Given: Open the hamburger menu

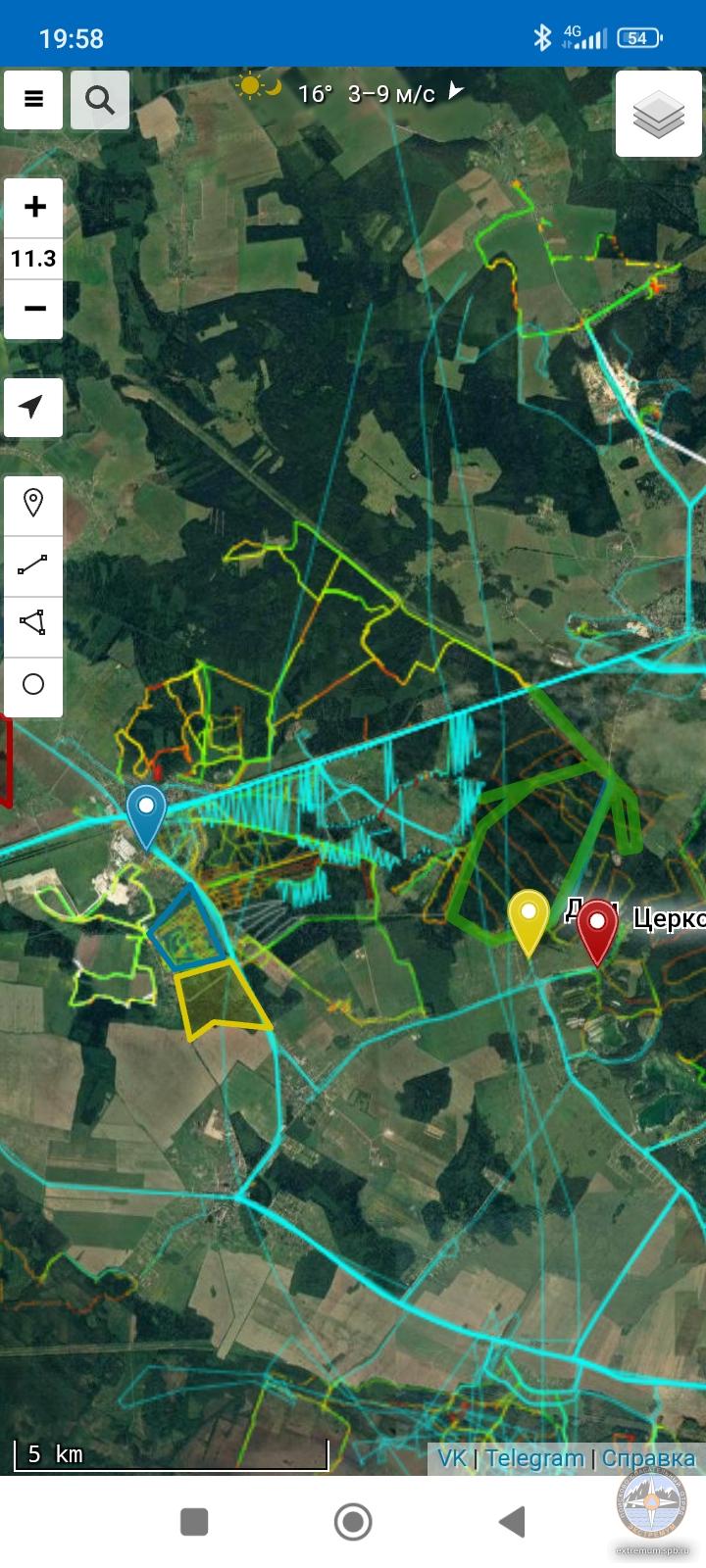Looking at the screenshot, I should point(33,99).
